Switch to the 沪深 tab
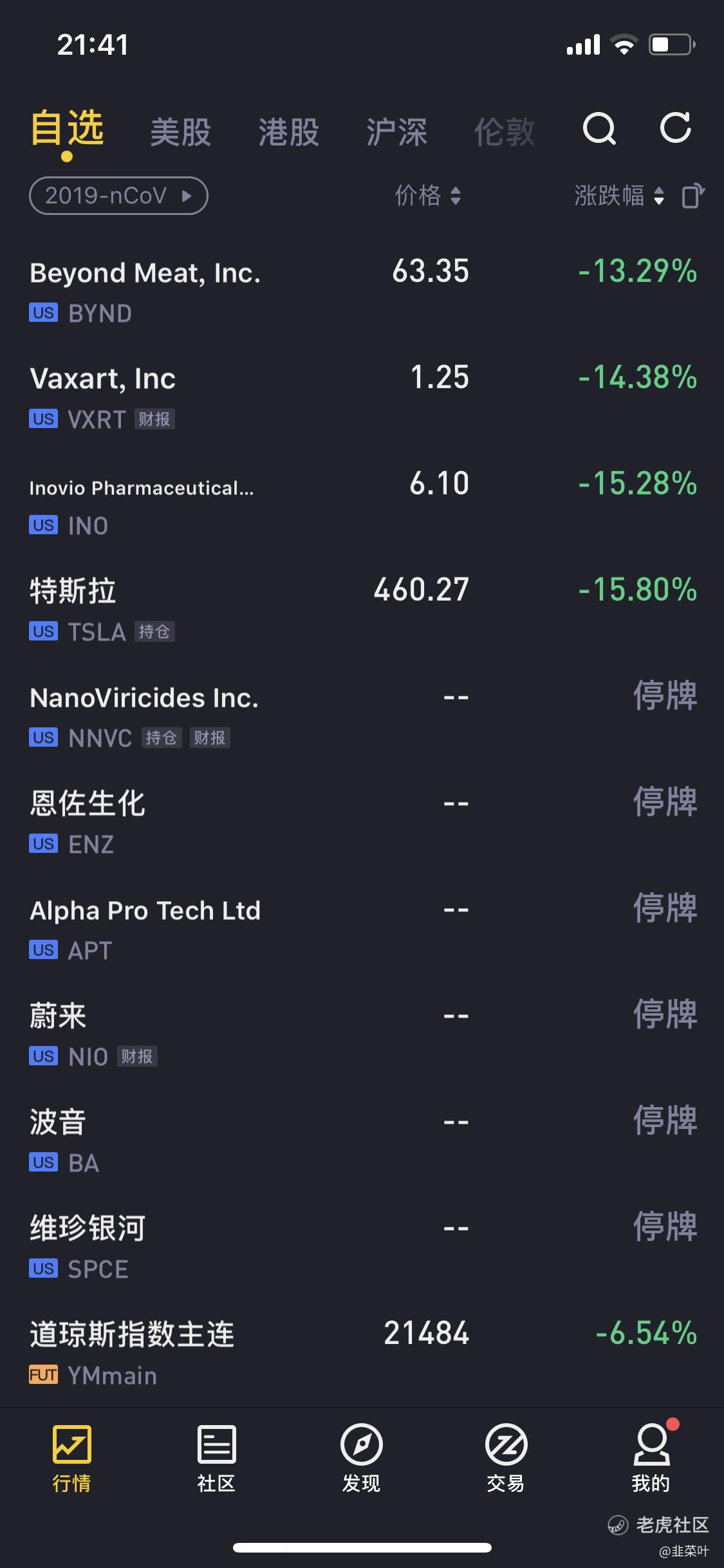The image size is (724, 1568). click(x=396, y=132)
